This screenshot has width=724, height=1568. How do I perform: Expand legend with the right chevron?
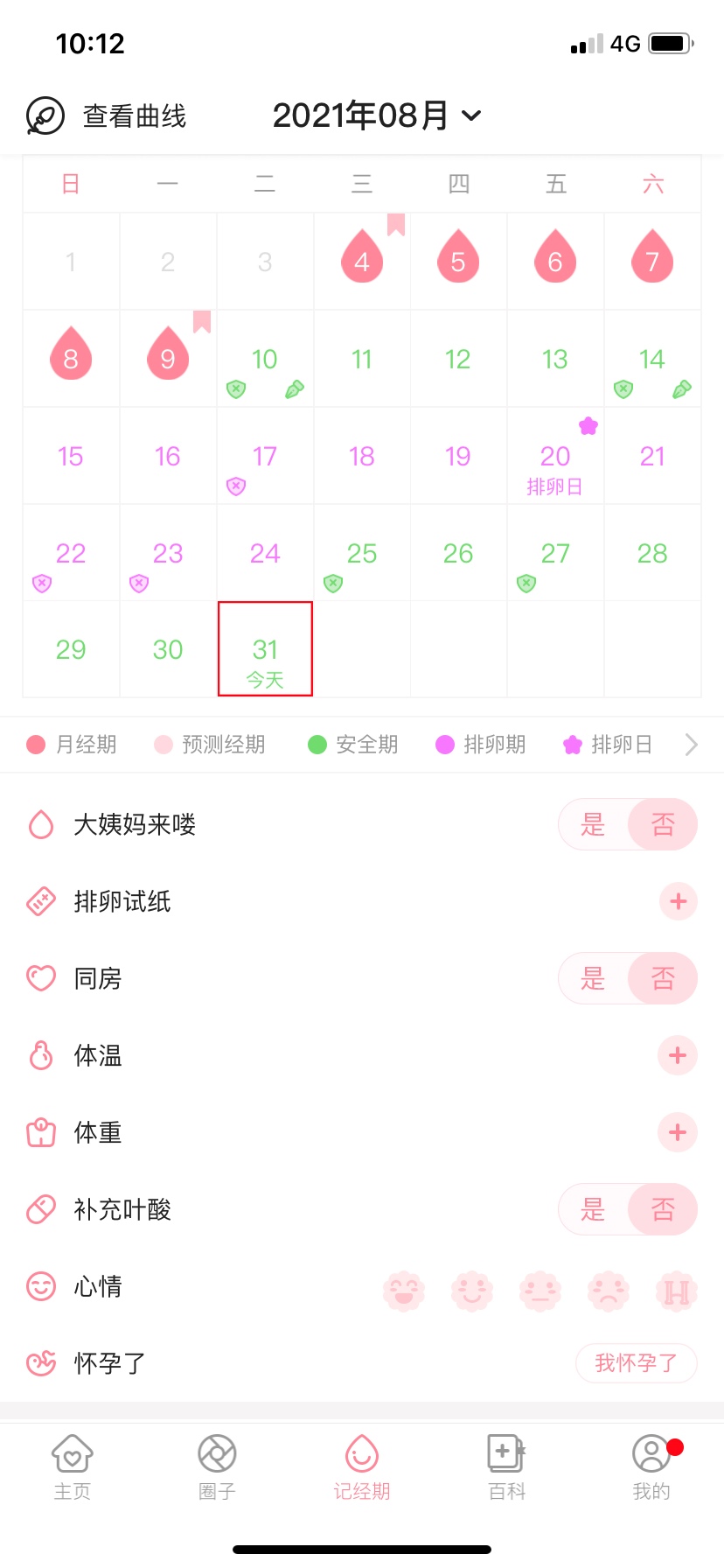click(x=691, y=745)
